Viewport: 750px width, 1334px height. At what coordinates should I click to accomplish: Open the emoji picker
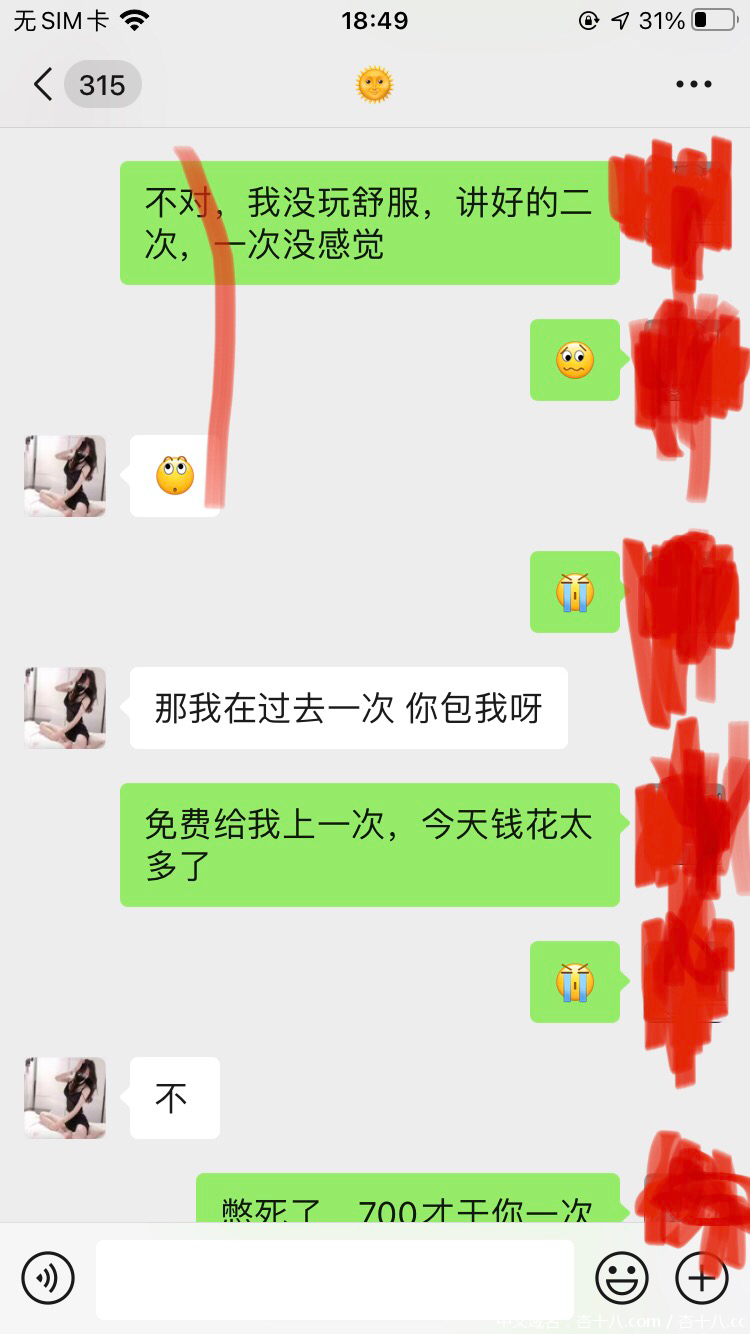621,1278
